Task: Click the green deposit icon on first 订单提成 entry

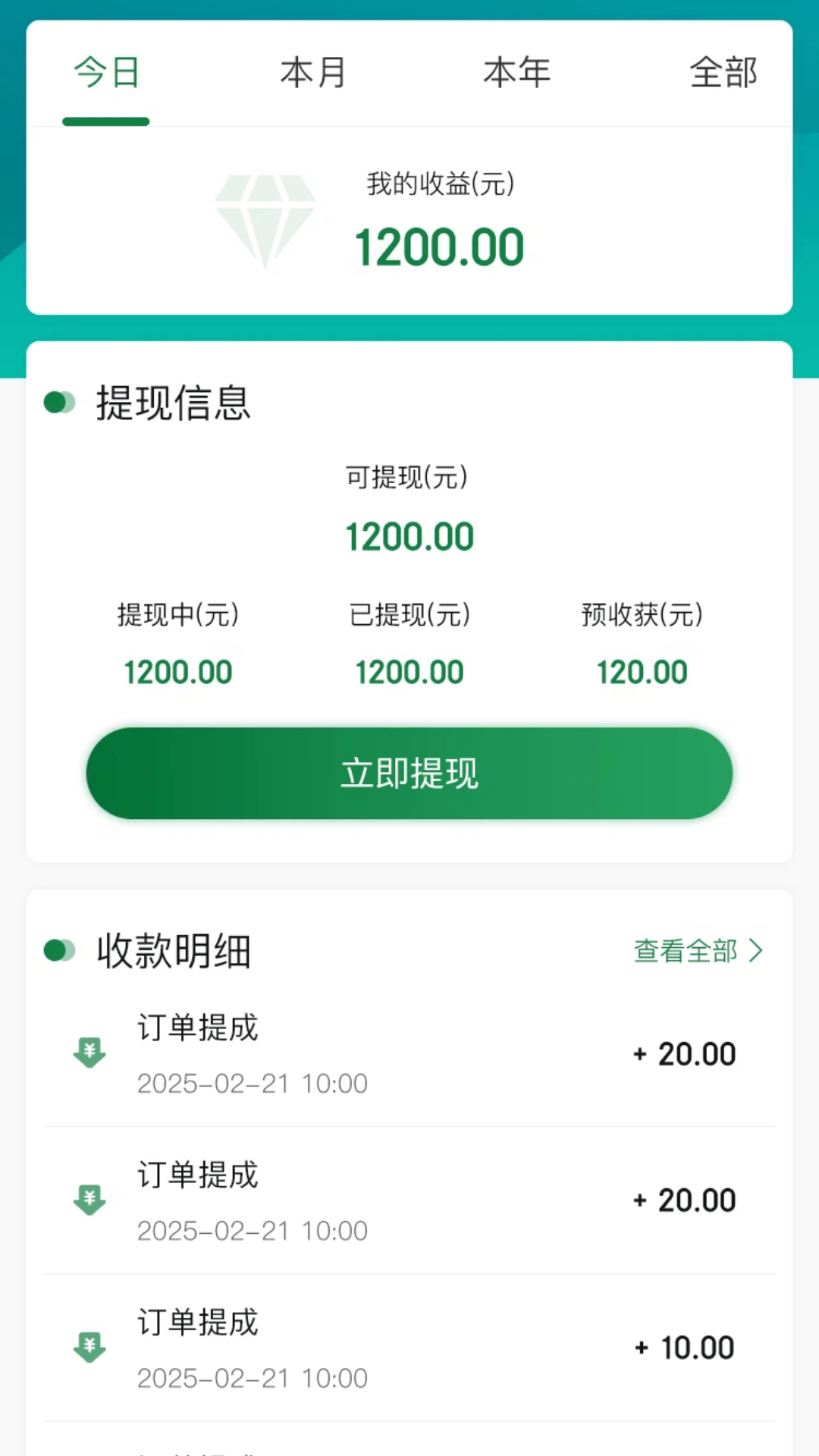Action: point(89,1053)
